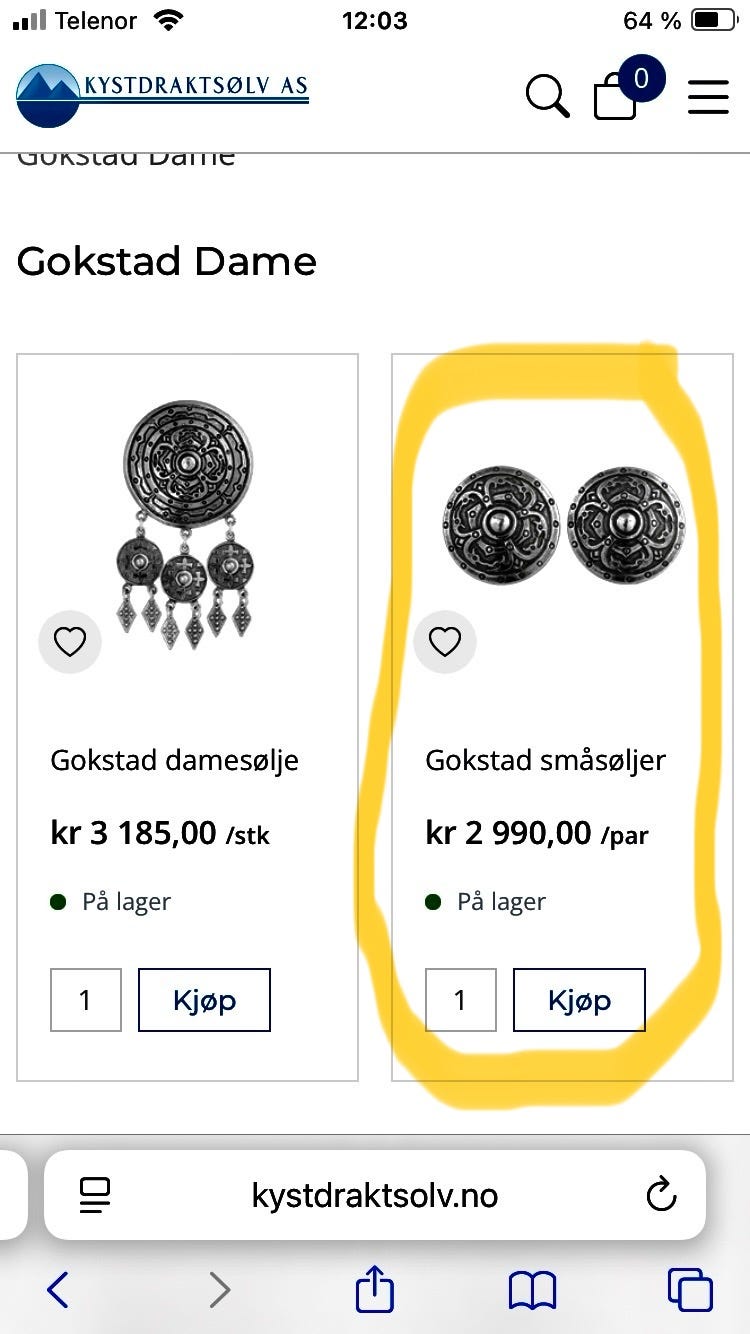The image size is (750, 1334).
Task: Select the quantity field for Gokstad småsøljer
Action: (460, 999)
